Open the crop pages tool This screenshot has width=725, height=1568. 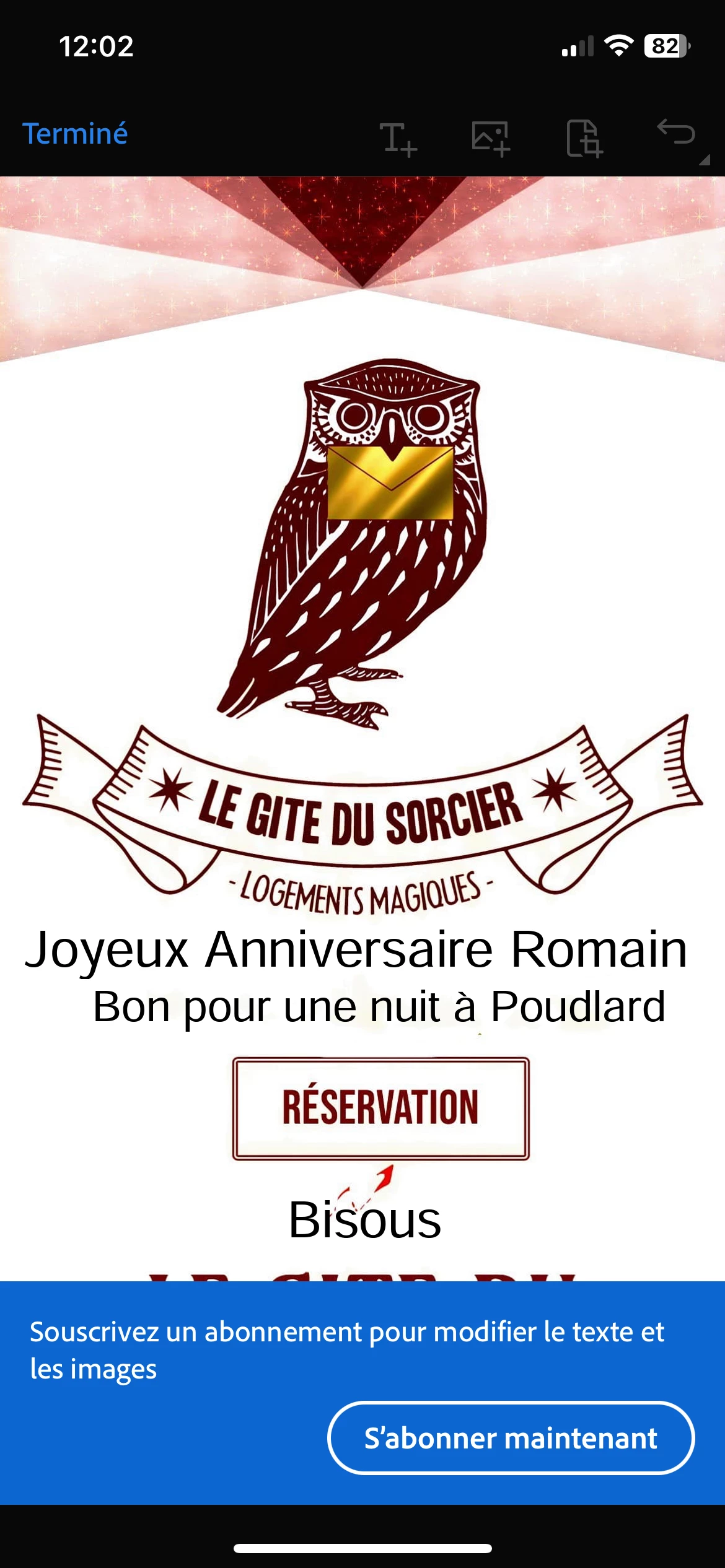point(584,138)
